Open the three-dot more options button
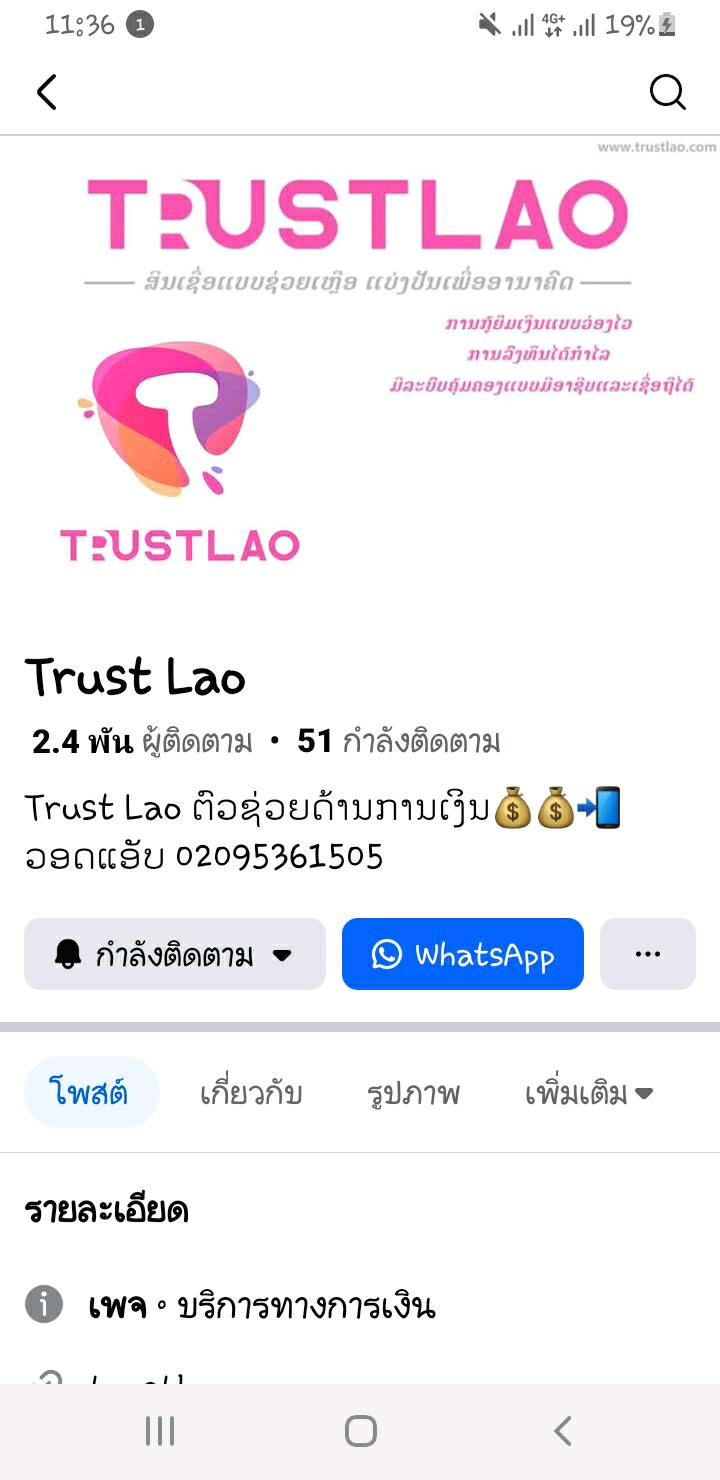This screenshot has width=720, height=1480. pos(647,955)
